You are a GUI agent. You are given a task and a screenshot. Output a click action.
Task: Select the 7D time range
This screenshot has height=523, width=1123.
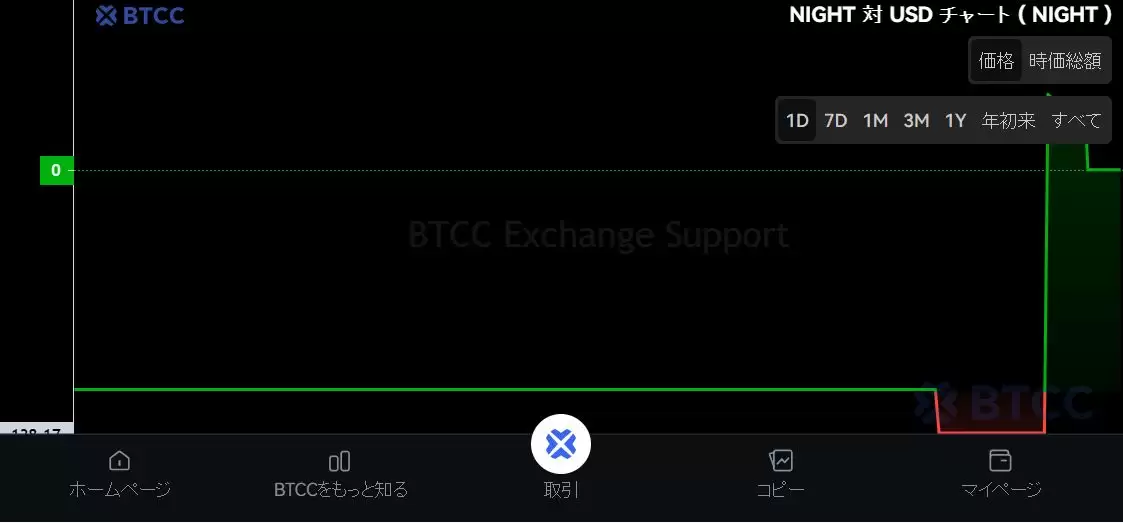point(836,121)
